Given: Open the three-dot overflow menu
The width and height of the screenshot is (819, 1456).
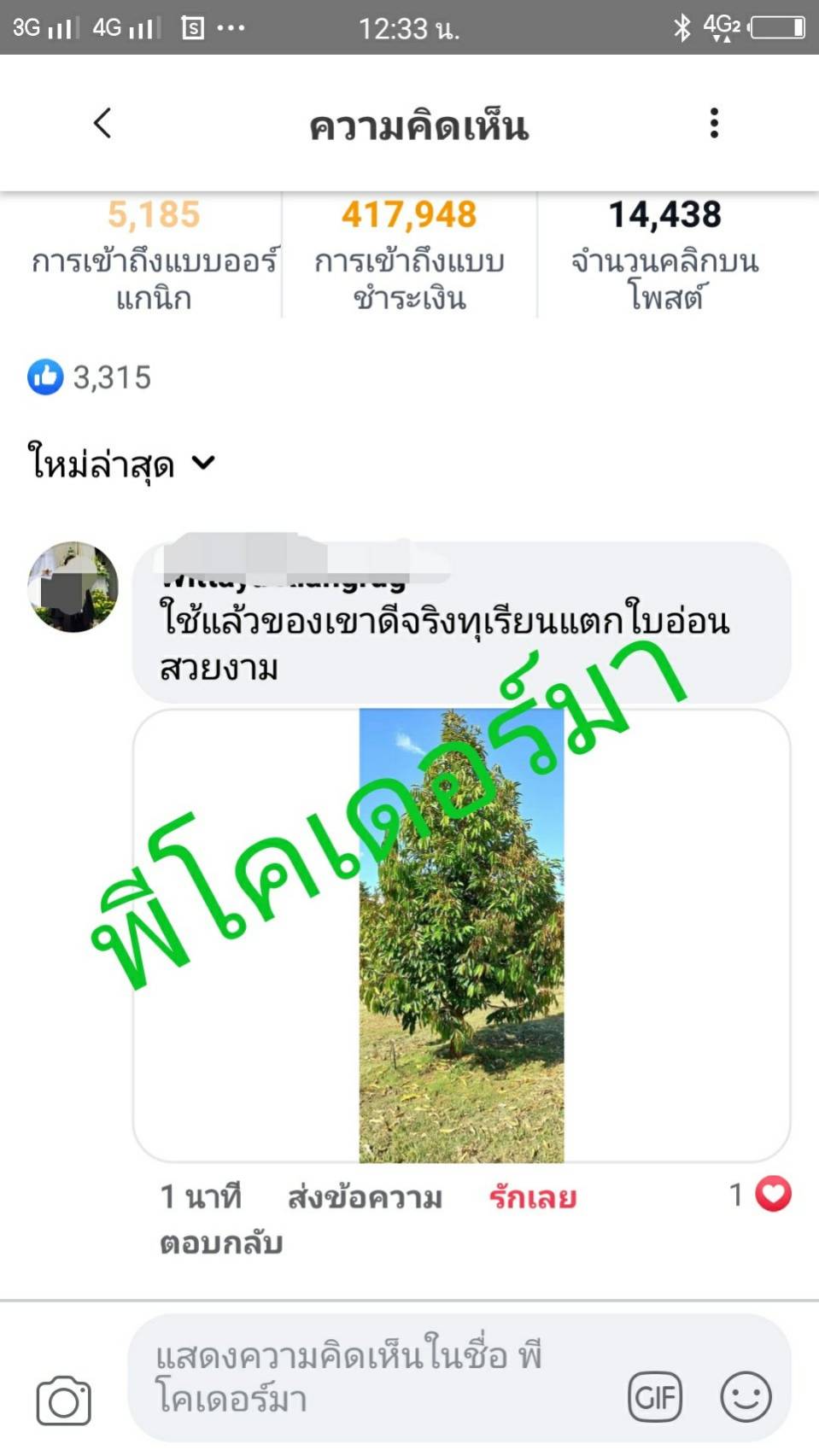Looking at the screenshot, I should 714,123.
